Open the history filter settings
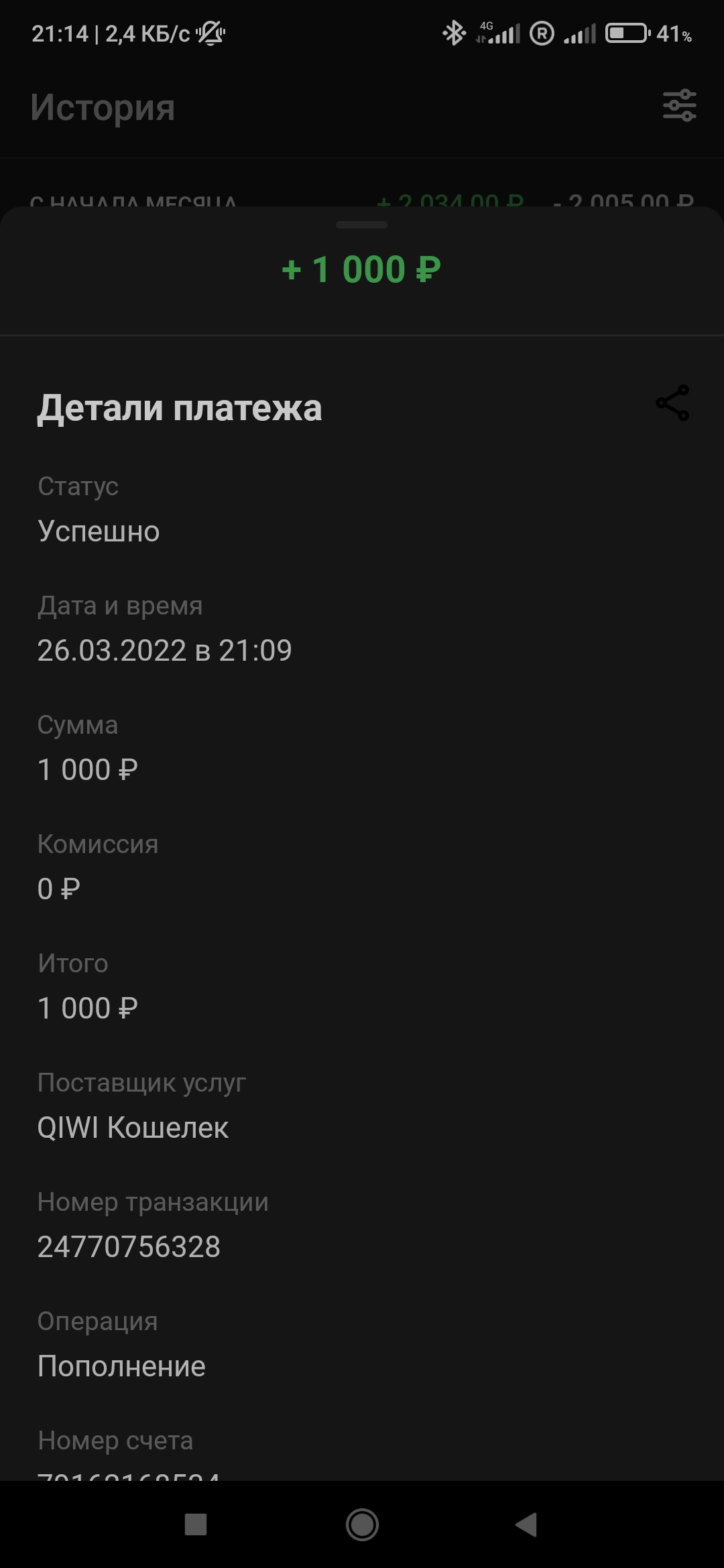This screenshot has height=1568, width=724. 680,105
